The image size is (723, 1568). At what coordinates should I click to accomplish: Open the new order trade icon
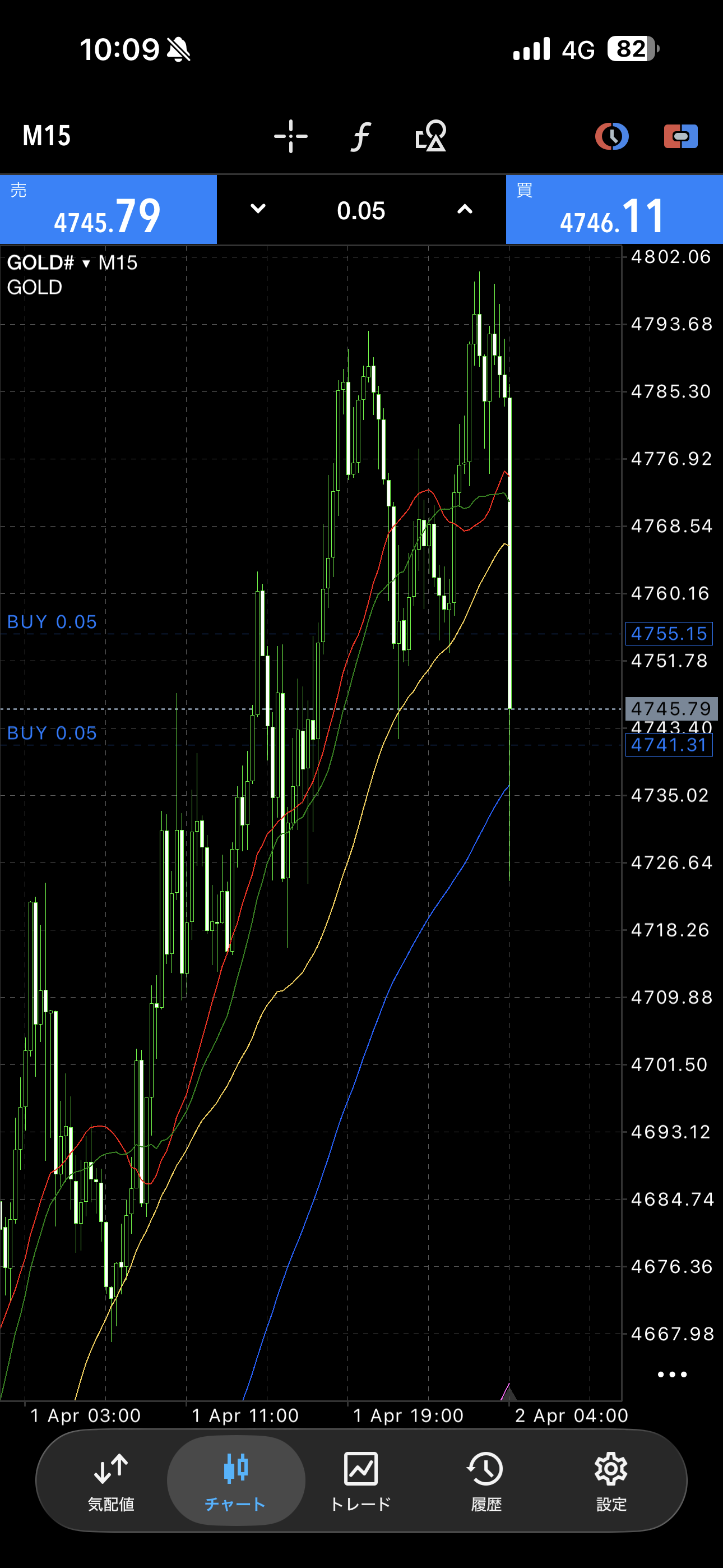point(680,136)
